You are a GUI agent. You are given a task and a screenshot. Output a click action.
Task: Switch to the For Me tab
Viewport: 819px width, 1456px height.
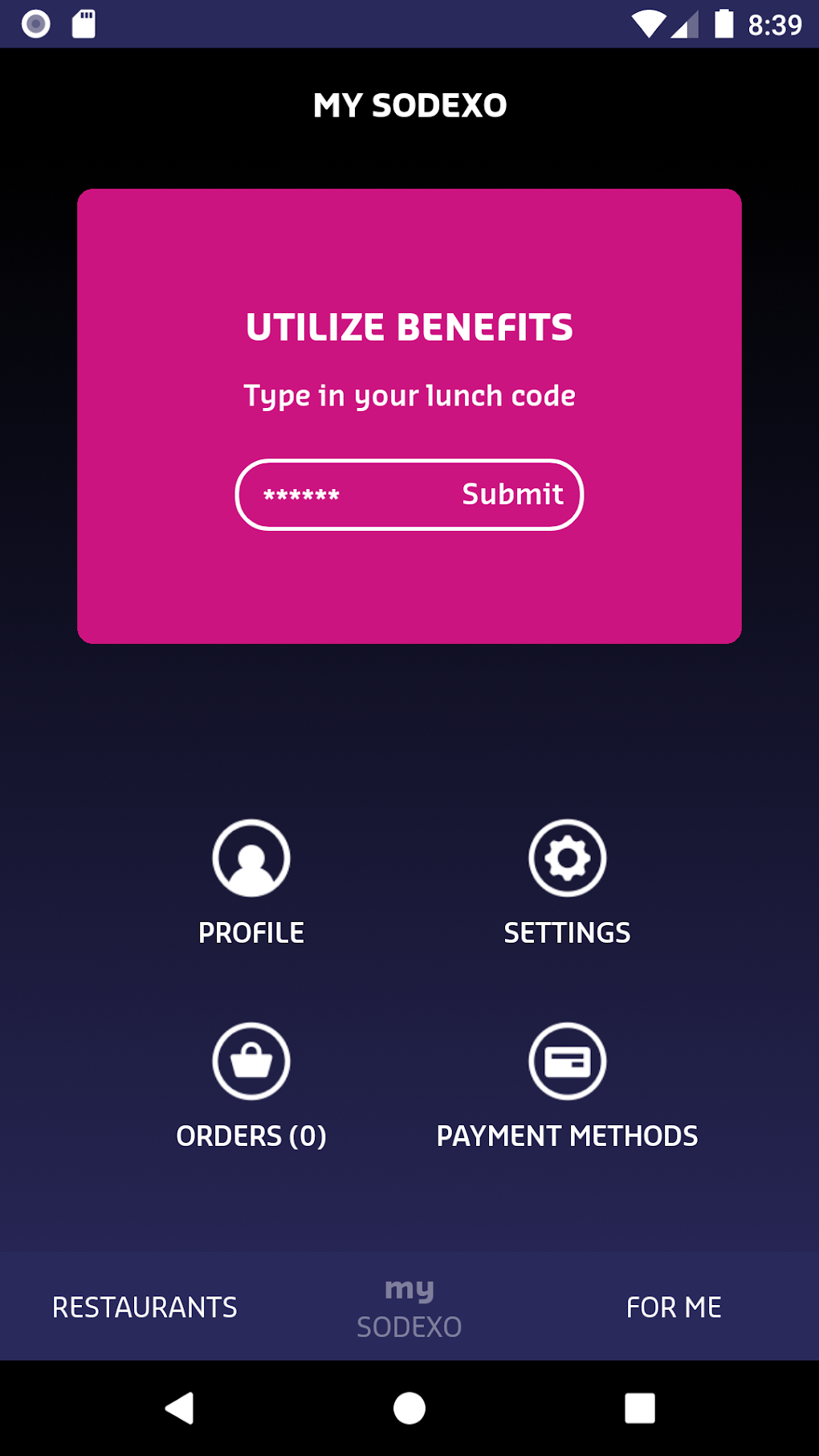674,1307
